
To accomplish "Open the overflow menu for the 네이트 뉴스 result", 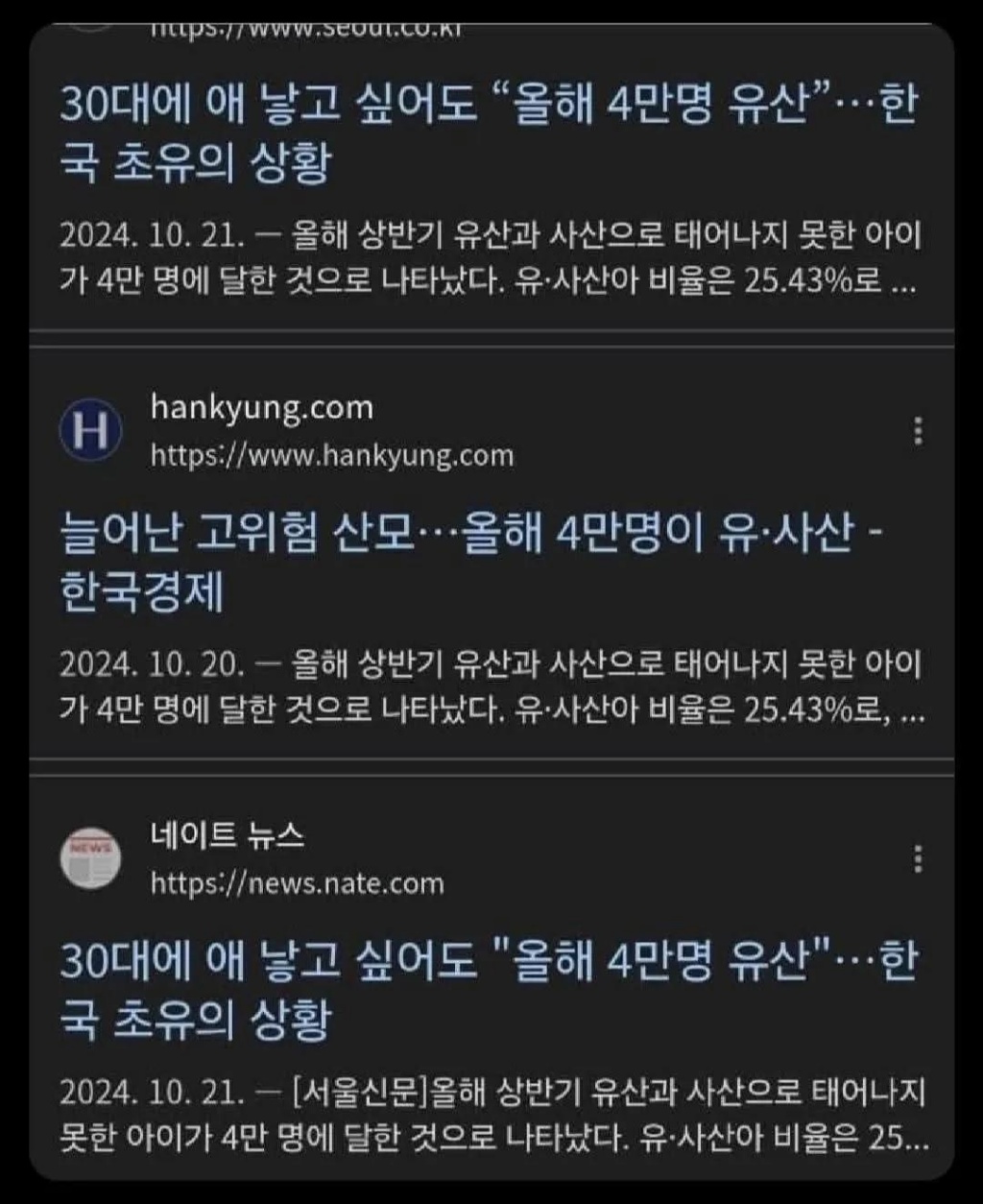I will [918, 858].
